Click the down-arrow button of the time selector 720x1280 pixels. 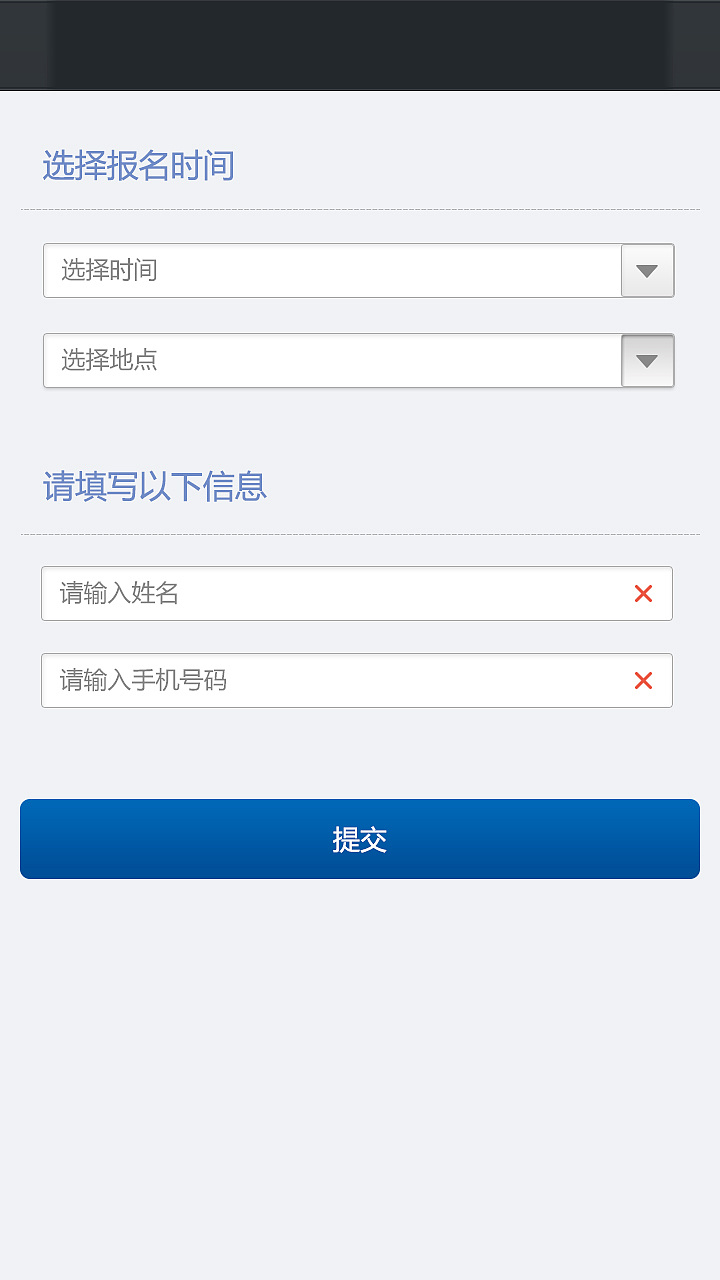click(647, 270)
